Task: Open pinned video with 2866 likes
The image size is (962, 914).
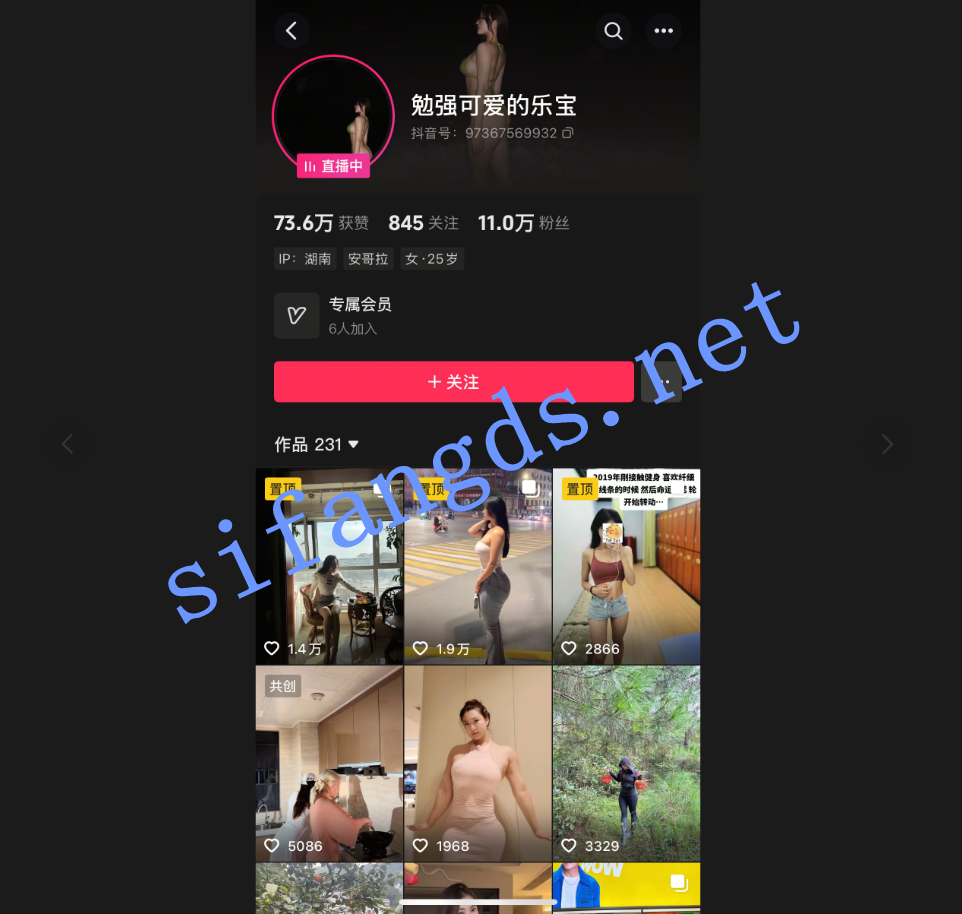Action: pyautogui.click(x=626, y=566)
